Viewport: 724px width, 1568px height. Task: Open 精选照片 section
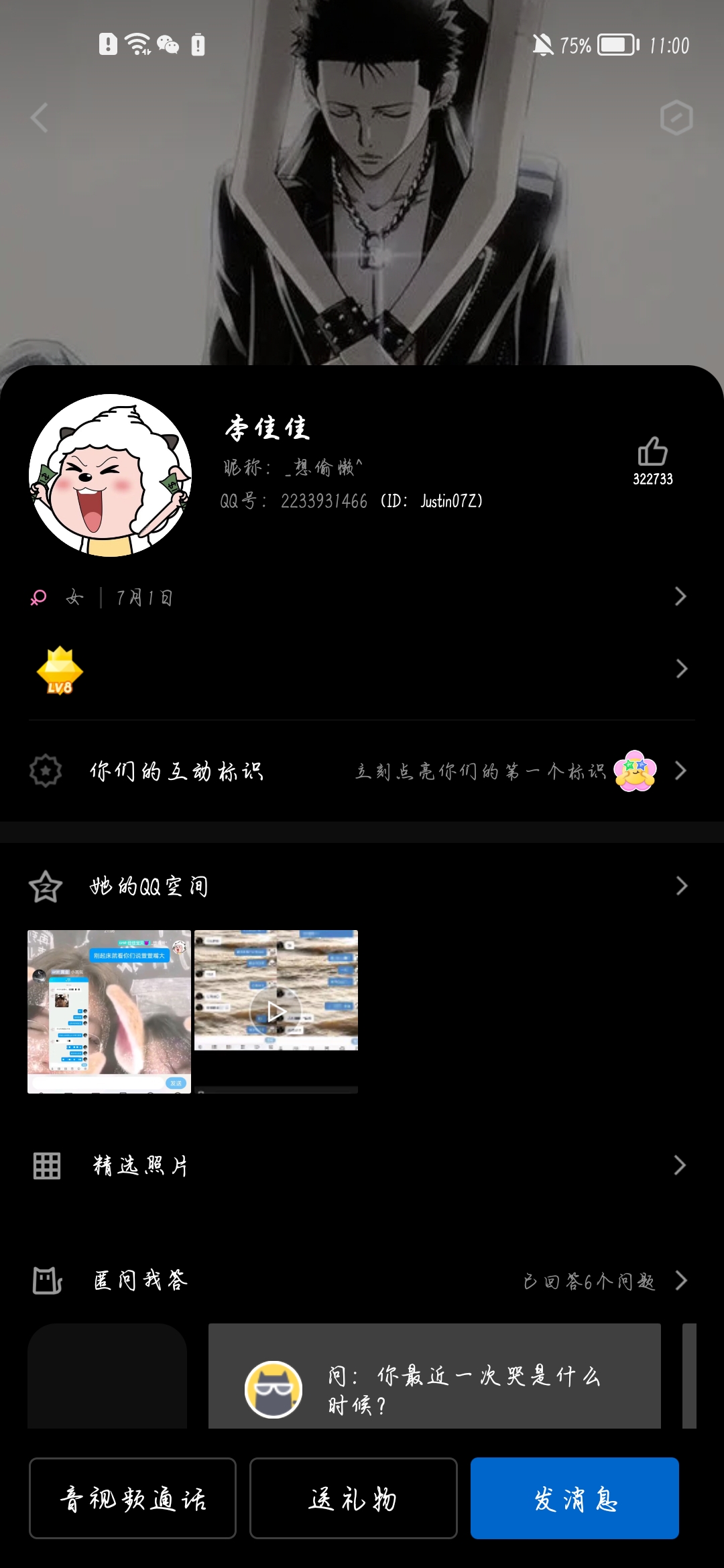tap(362, 1166)
